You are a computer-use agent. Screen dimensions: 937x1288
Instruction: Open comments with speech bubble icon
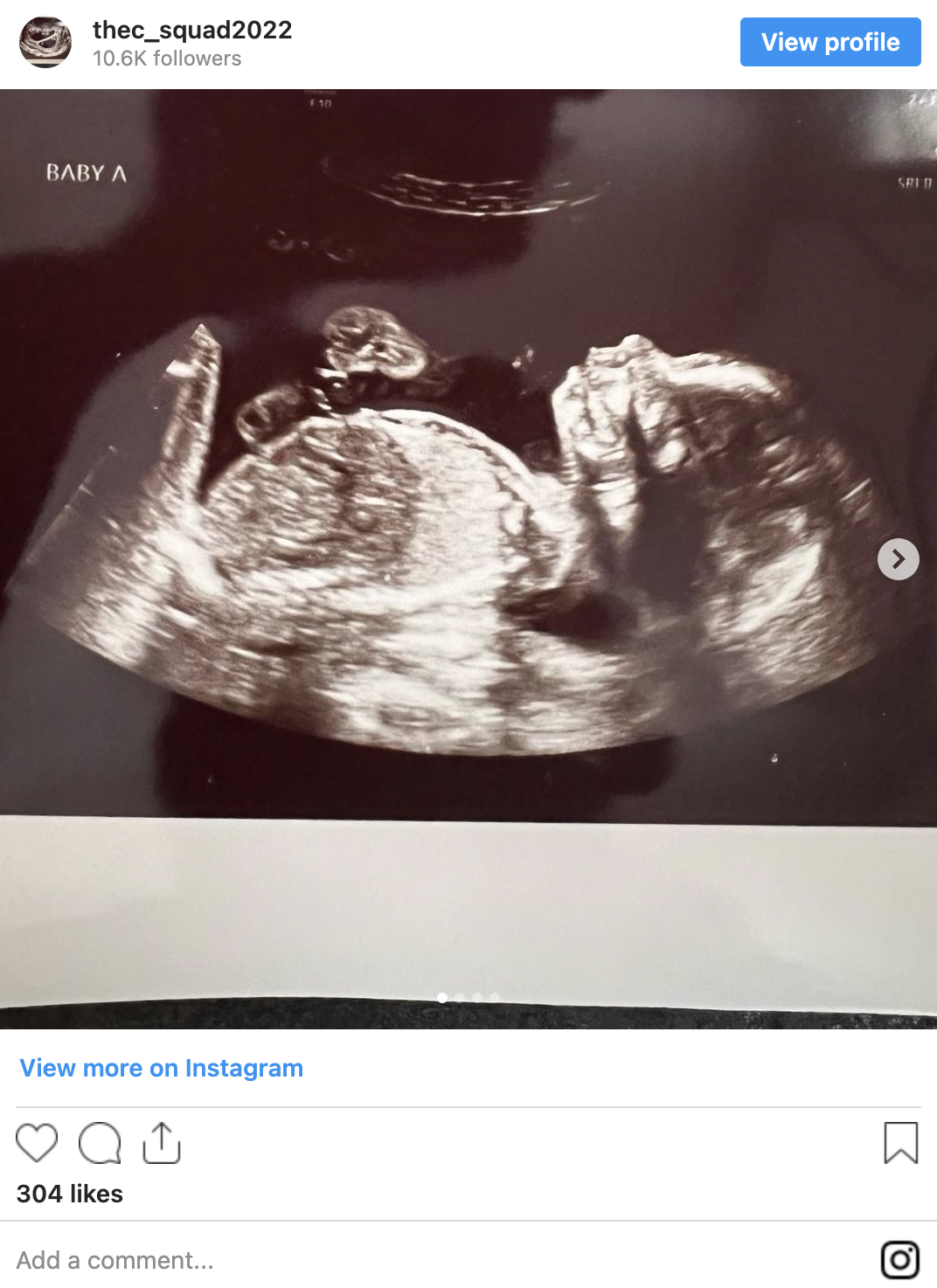(x=100, y=1143)
